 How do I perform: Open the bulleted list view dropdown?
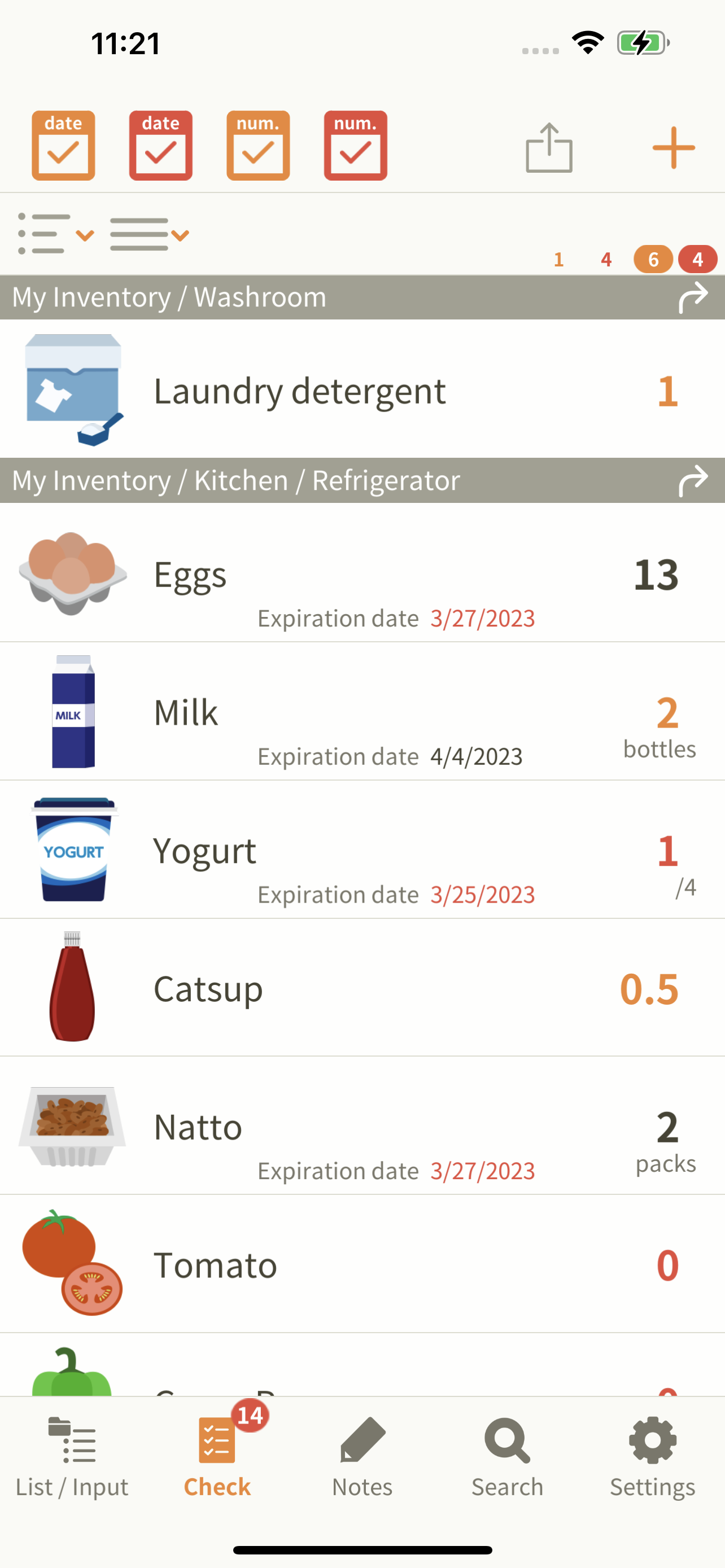(56, 234)
